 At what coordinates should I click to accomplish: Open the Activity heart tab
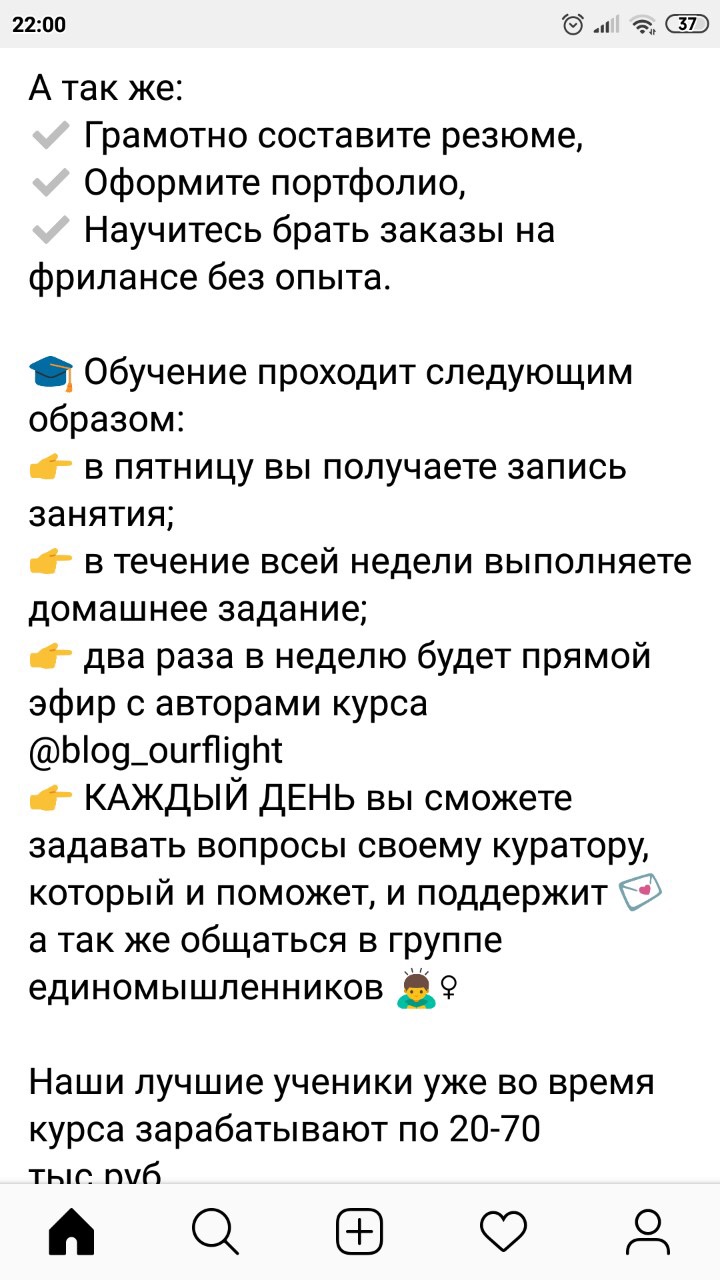(x=503, y=1231)
